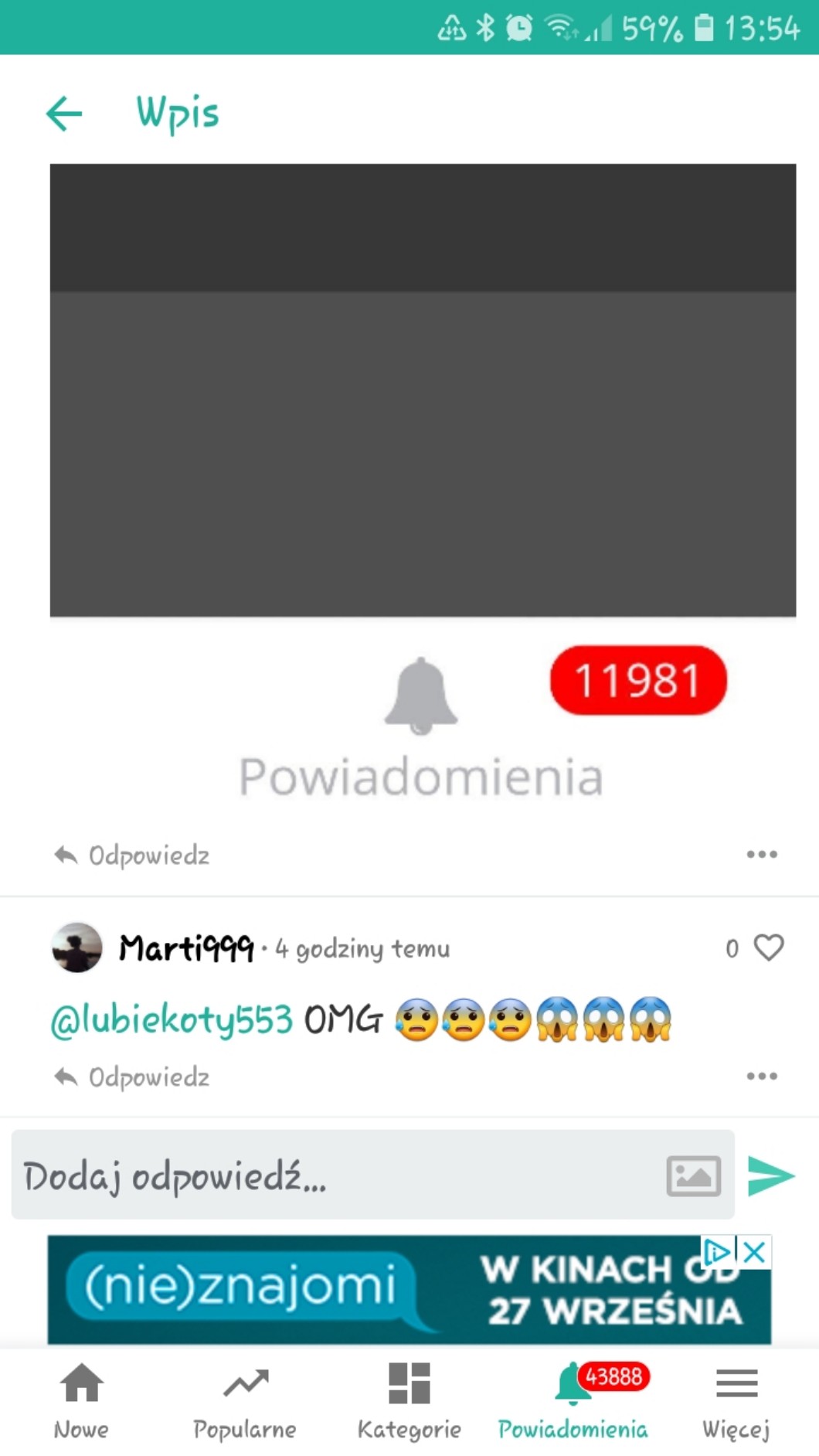Close the (nie)znajomi ad banner
The width and height of the screenshot is (819, 1456).
coord(754,1252)
